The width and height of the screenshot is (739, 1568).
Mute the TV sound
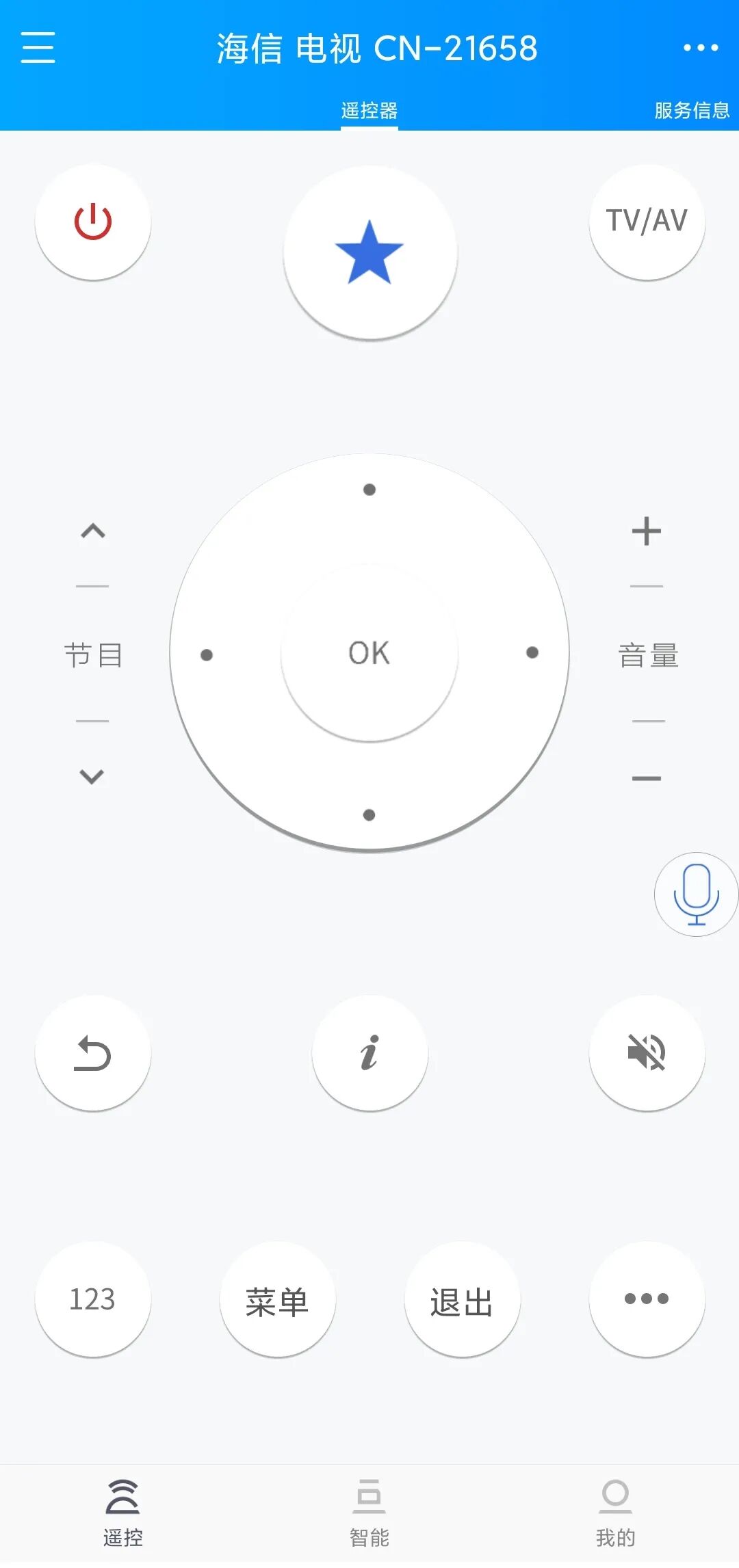coord(647,1053)
